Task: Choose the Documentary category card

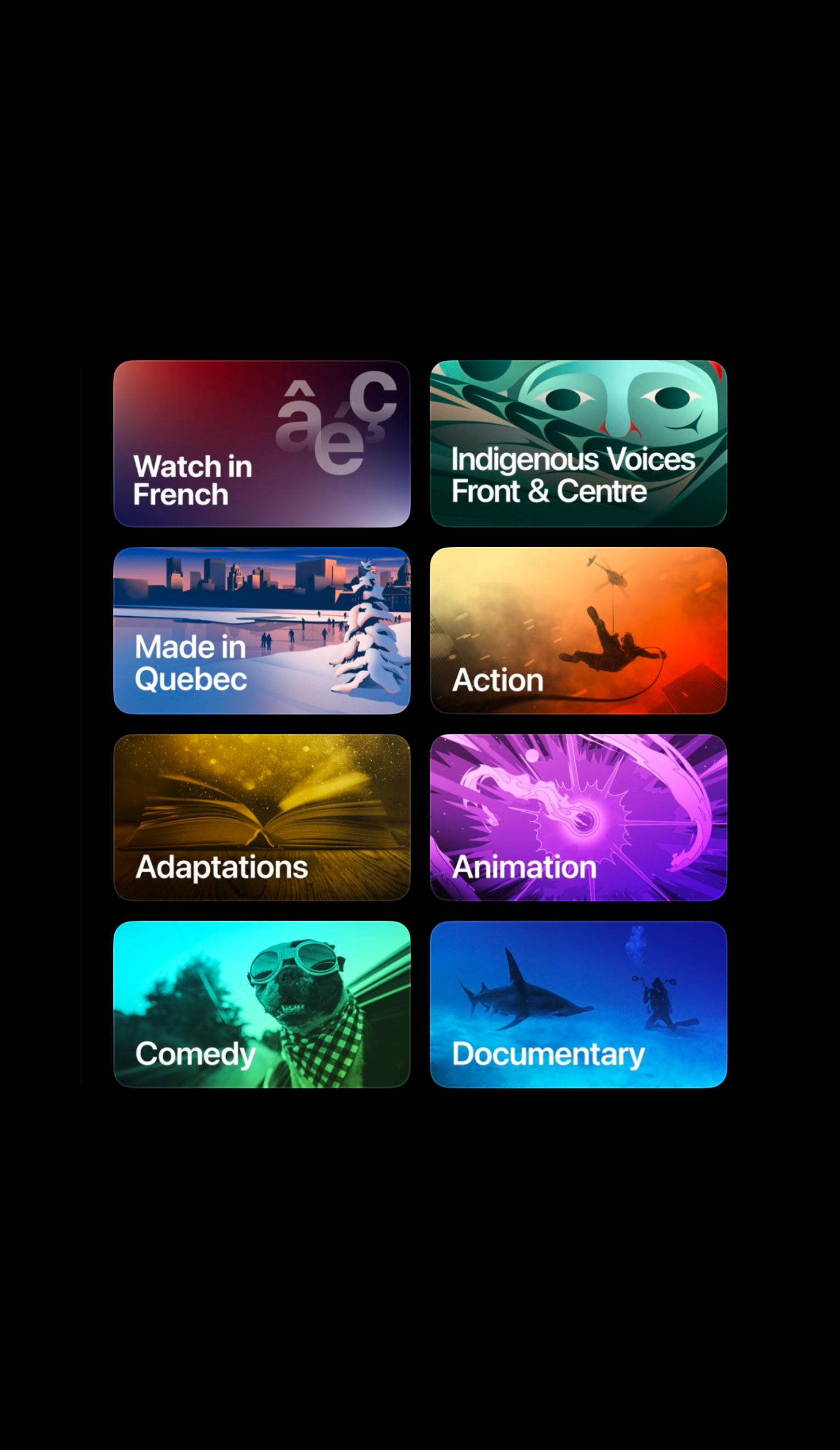Action: click(x=578, y=1004)
